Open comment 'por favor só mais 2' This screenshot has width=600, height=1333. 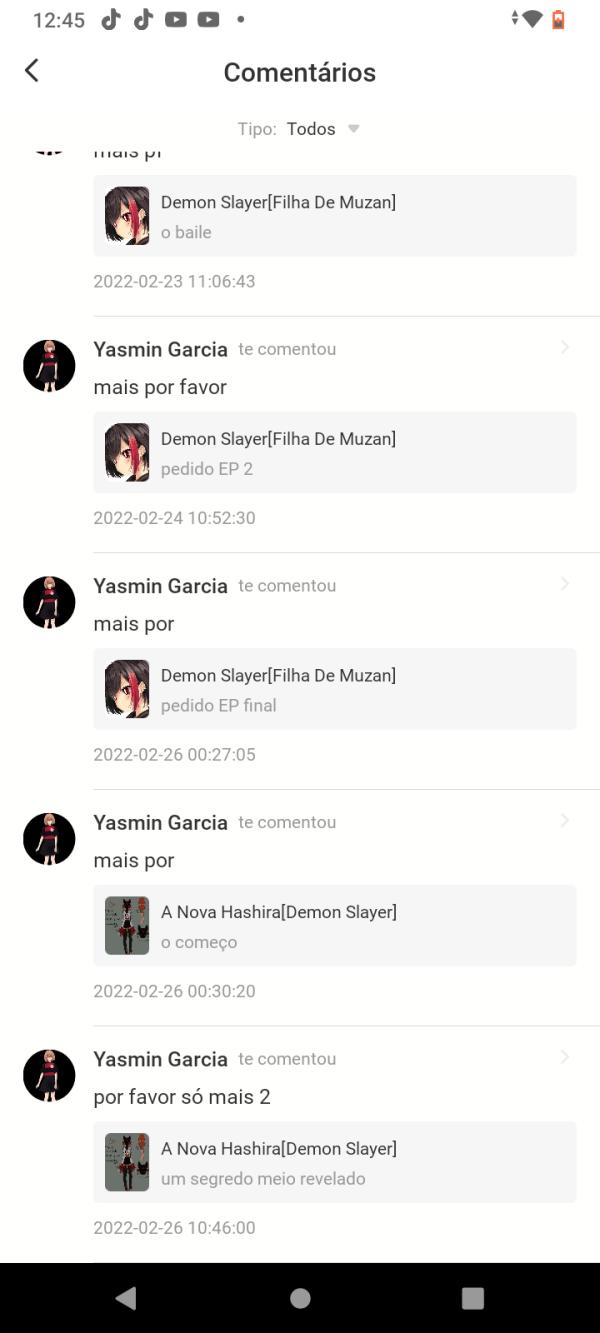(x=182, y=1097)
